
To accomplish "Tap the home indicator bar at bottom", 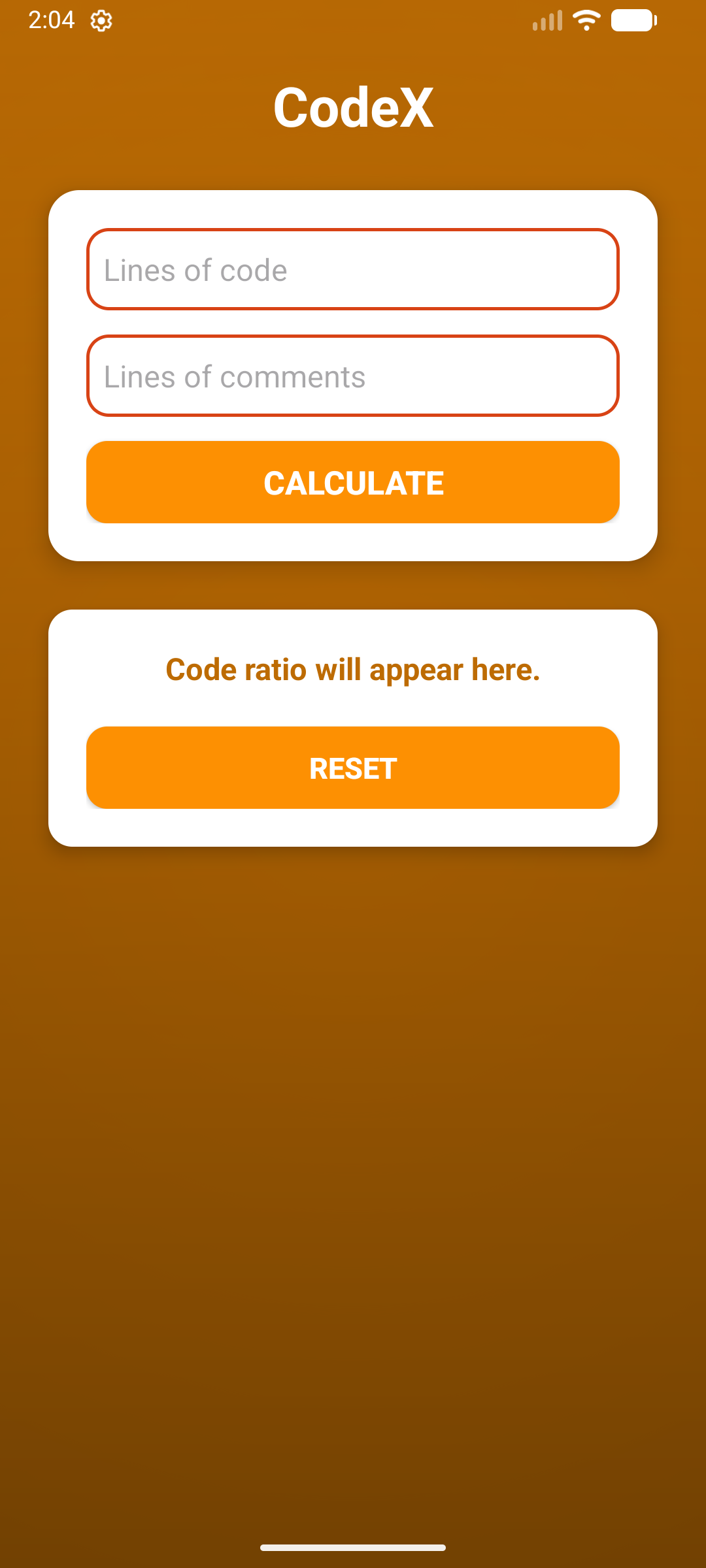I will coord(353,1548).
